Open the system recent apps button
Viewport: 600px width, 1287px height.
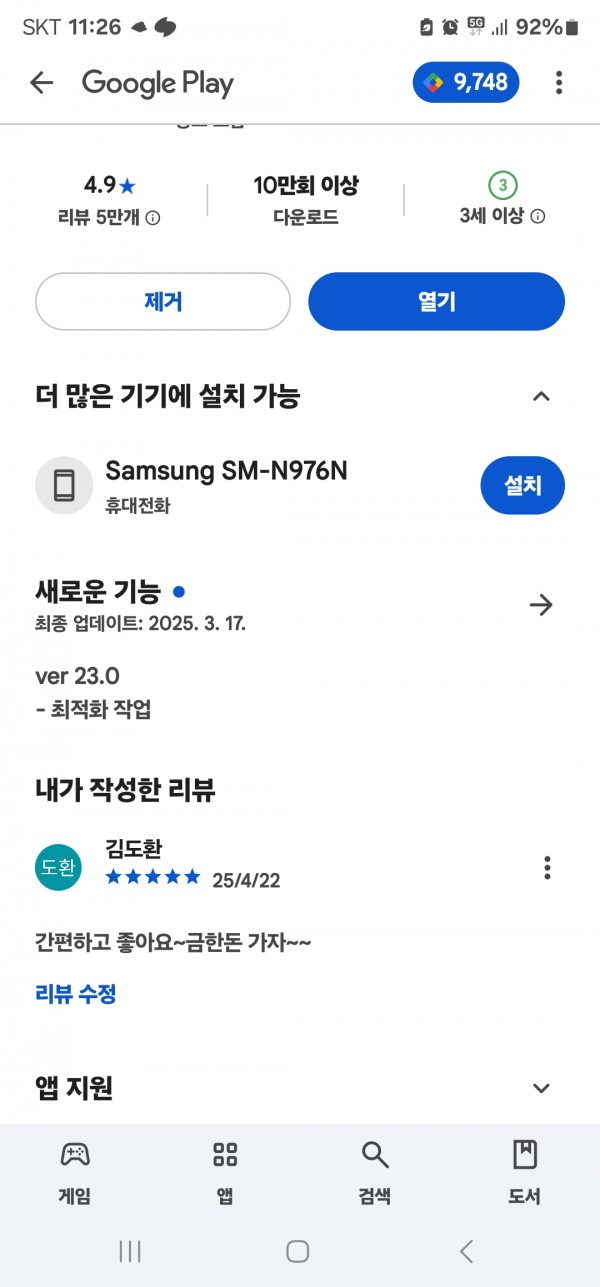[130, 1250]
